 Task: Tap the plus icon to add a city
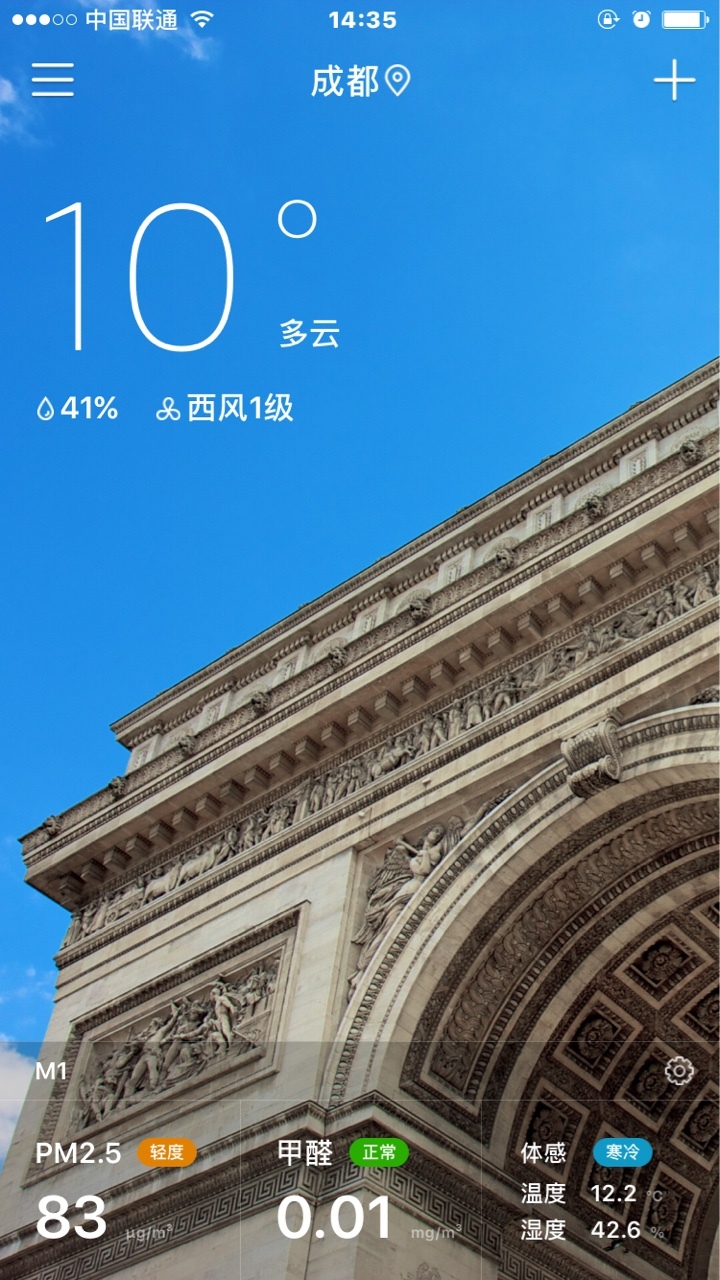pos(674,80)
